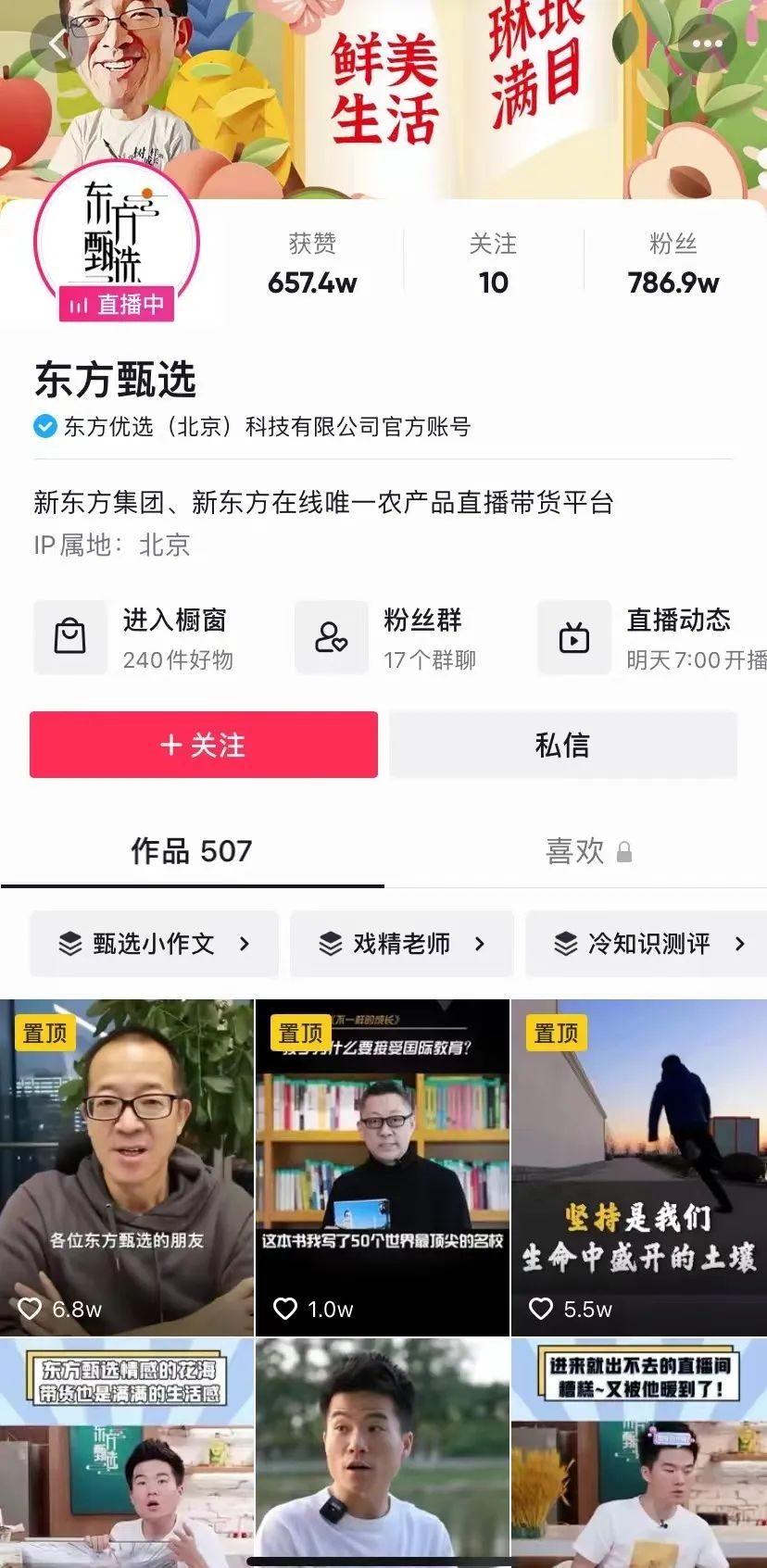
Task: Play pinned video 各位东方甄选的朋友
Action: pyautogui.click(x=127, y=1167)
